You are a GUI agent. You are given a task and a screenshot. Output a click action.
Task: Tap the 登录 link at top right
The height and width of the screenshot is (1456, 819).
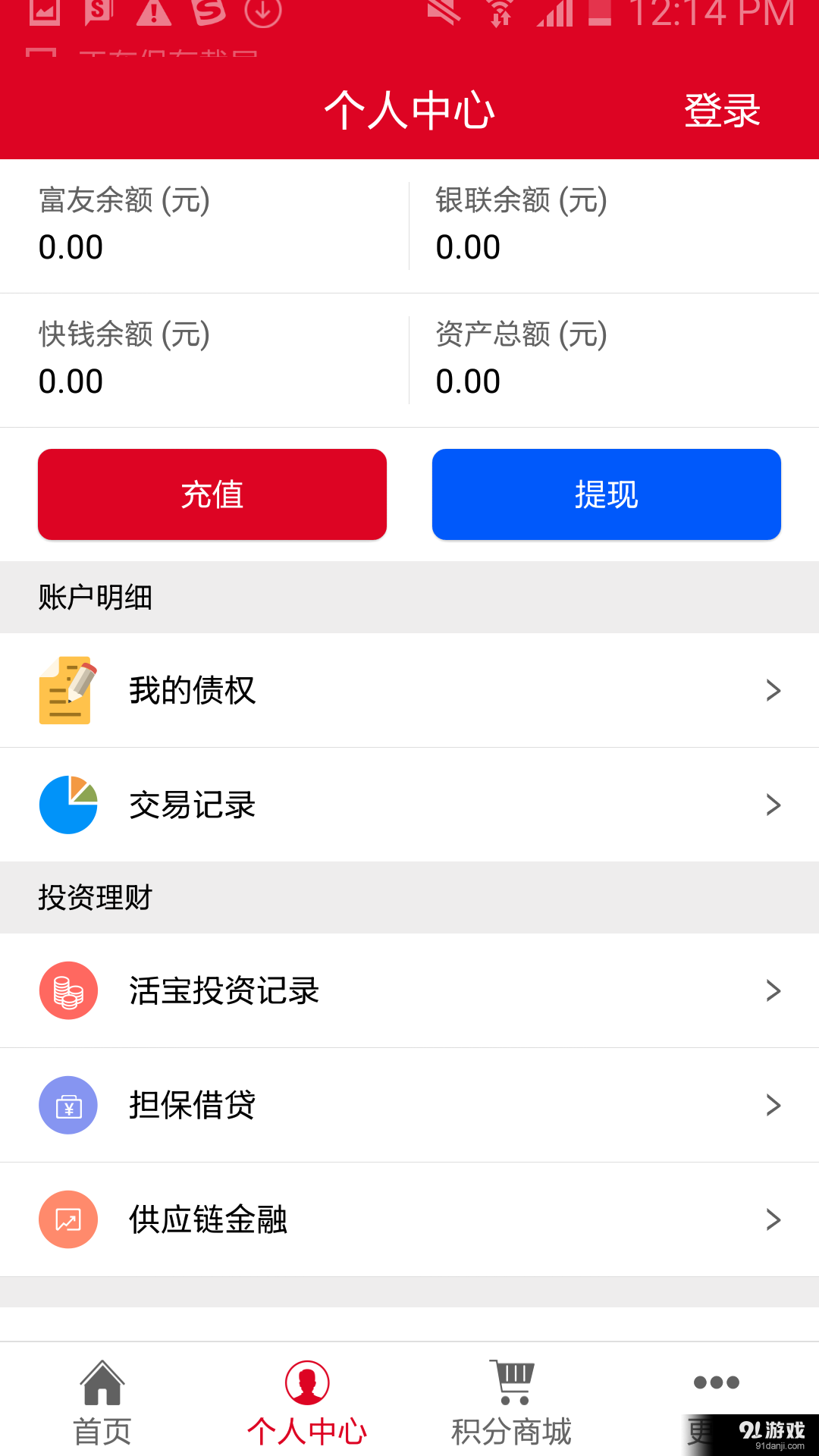pos(722,110)
